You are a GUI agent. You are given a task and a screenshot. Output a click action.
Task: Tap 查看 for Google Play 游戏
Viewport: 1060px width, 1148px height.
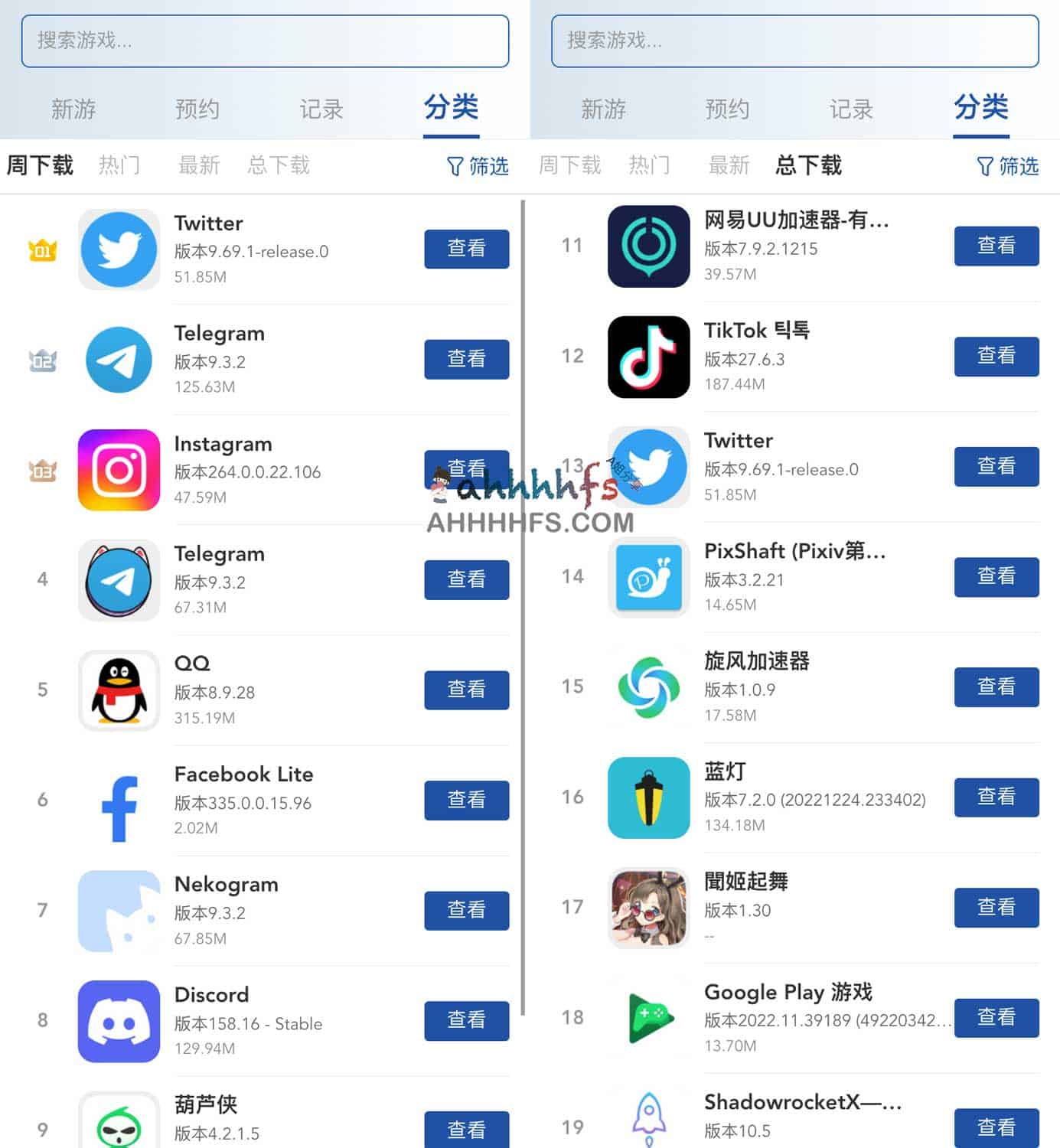pyautogui.click(x=996, y=1017)
